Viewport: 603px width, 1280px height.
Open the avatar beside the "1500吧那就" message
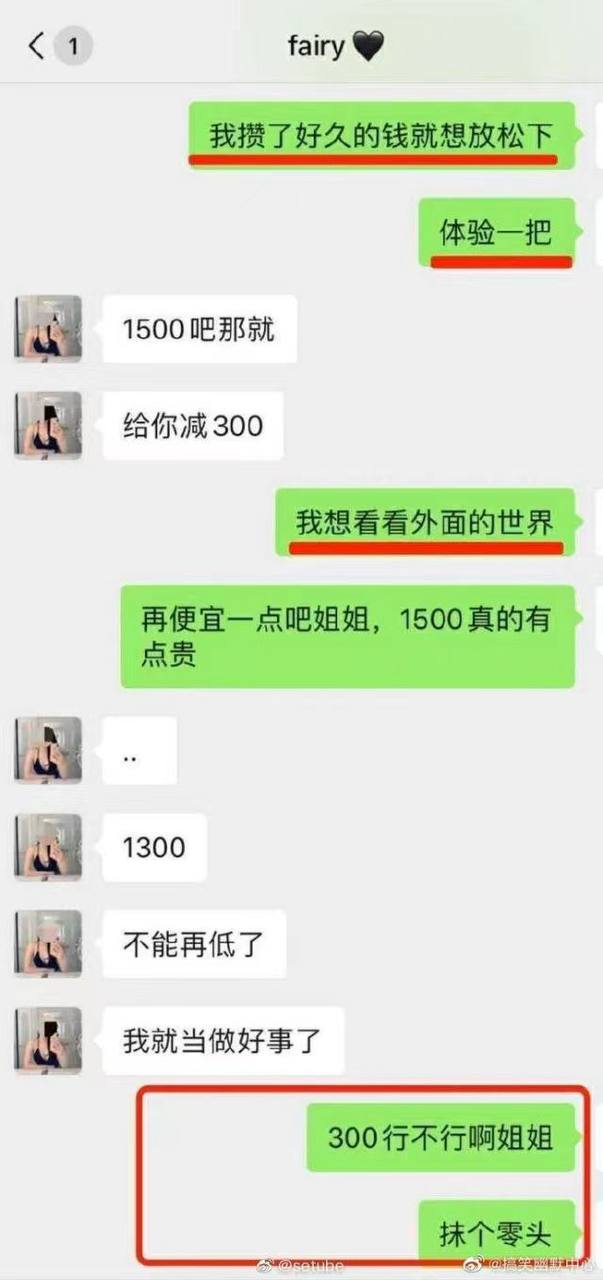[47, 328]
